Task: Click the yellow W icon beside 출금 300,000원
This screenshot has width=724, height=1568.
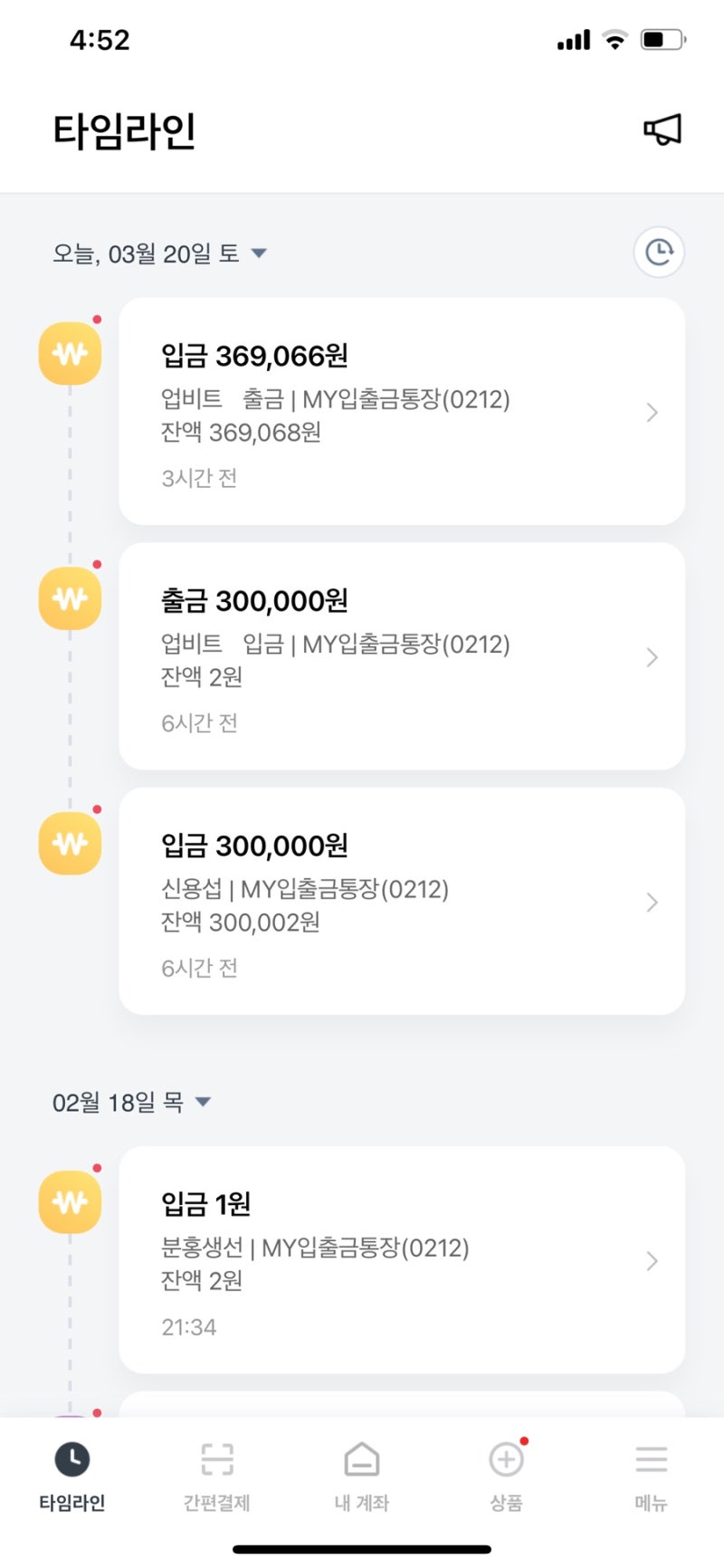Action: pyautogui.click(x=70, y=598)
